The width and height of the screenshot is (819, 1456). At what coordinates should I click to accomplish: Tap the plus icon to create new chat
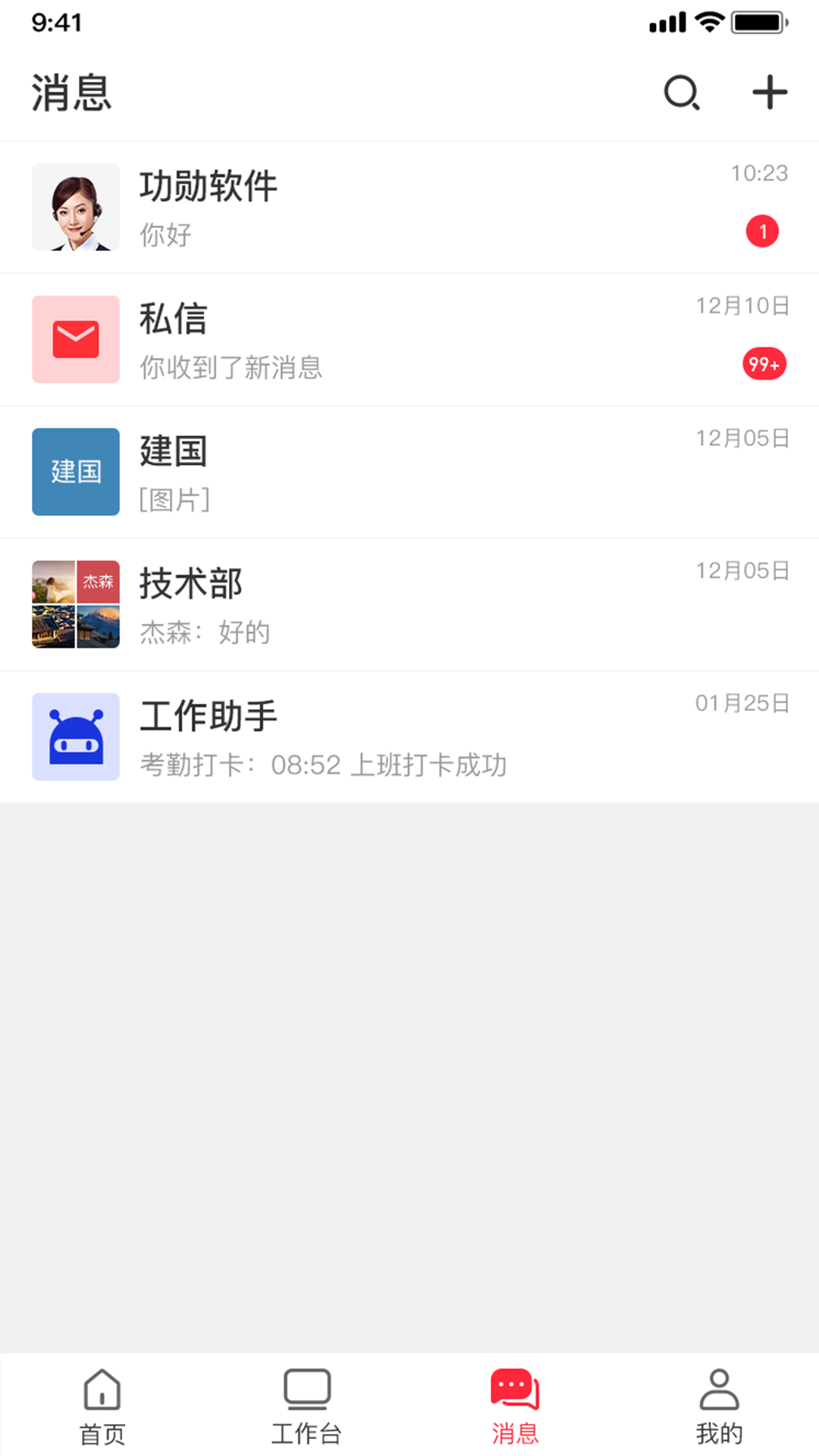tap(770, 91)
